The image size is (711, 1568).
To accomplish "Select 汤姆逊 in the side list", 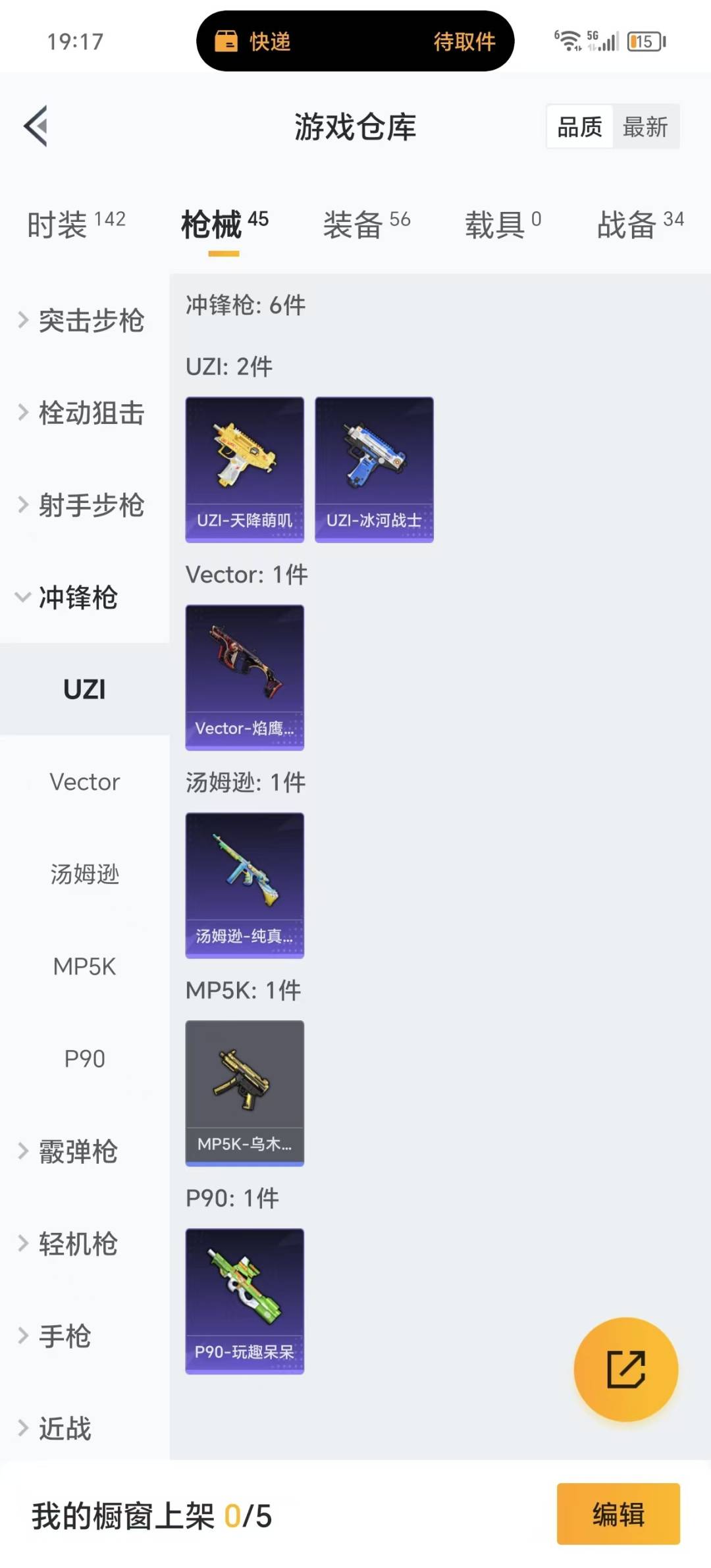I will tap(84, 874).
